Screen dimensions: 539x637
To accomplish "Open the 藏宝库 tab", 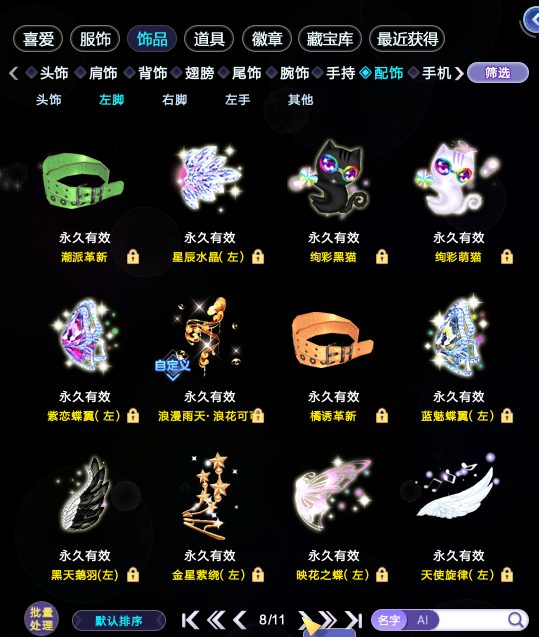I will tap(329, 39).
